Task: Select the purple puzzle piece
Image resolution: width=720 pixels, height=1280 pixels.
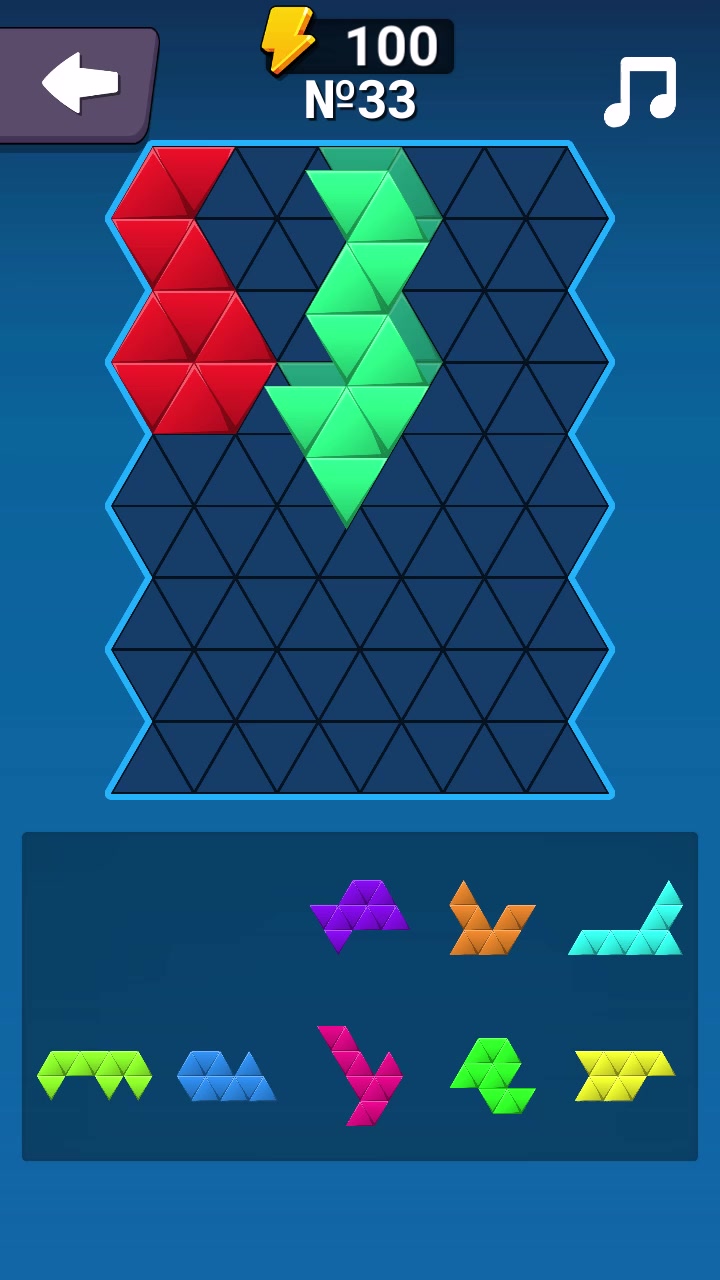Action: (x=360, y=908)
